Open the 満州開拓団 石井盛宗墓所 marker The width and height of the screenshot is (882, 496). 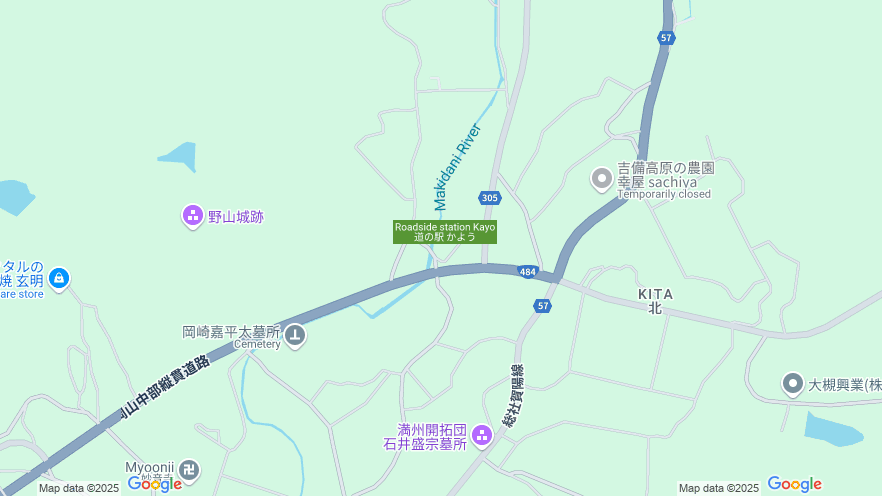[x=482, y=435]
